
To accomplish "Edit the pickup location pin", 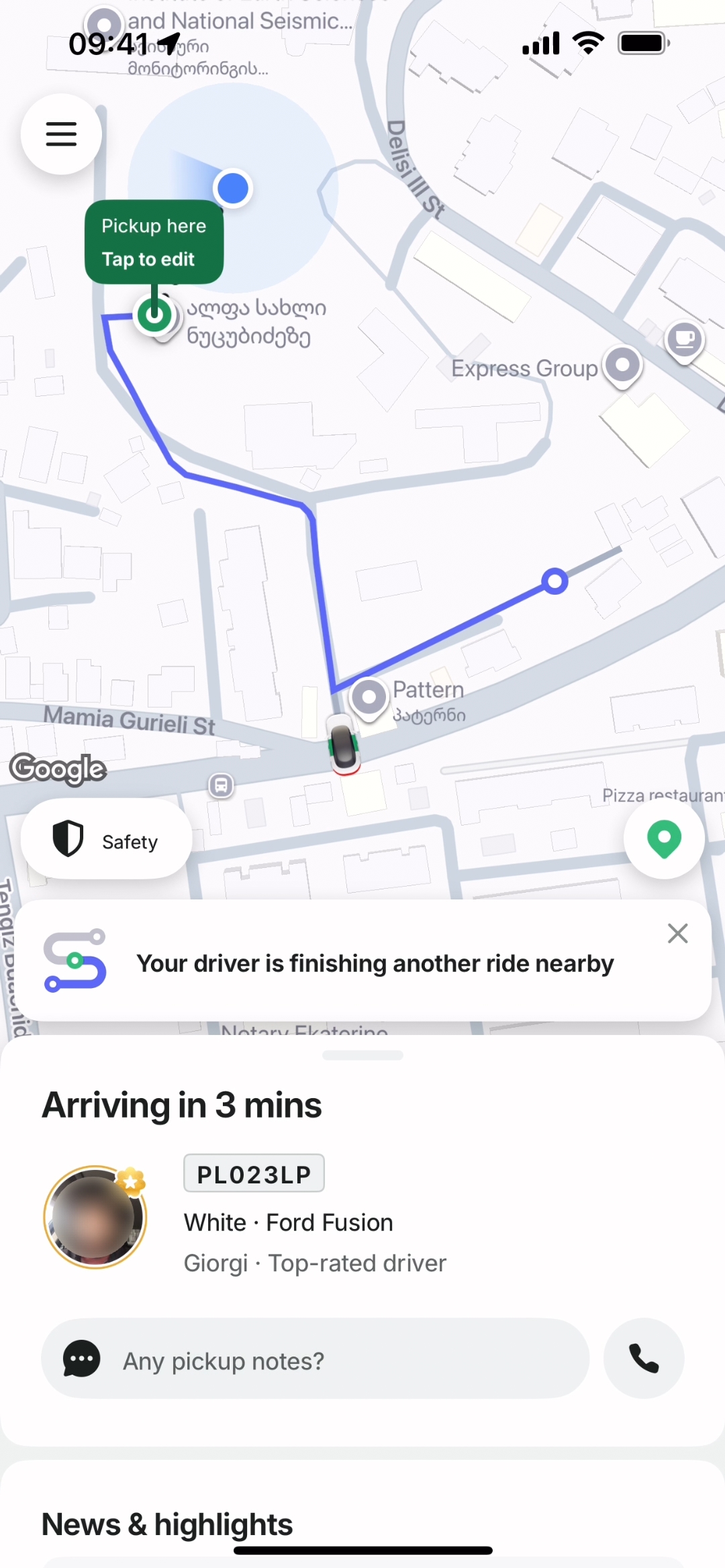I will pyautogui.click(x=154, y=242).
